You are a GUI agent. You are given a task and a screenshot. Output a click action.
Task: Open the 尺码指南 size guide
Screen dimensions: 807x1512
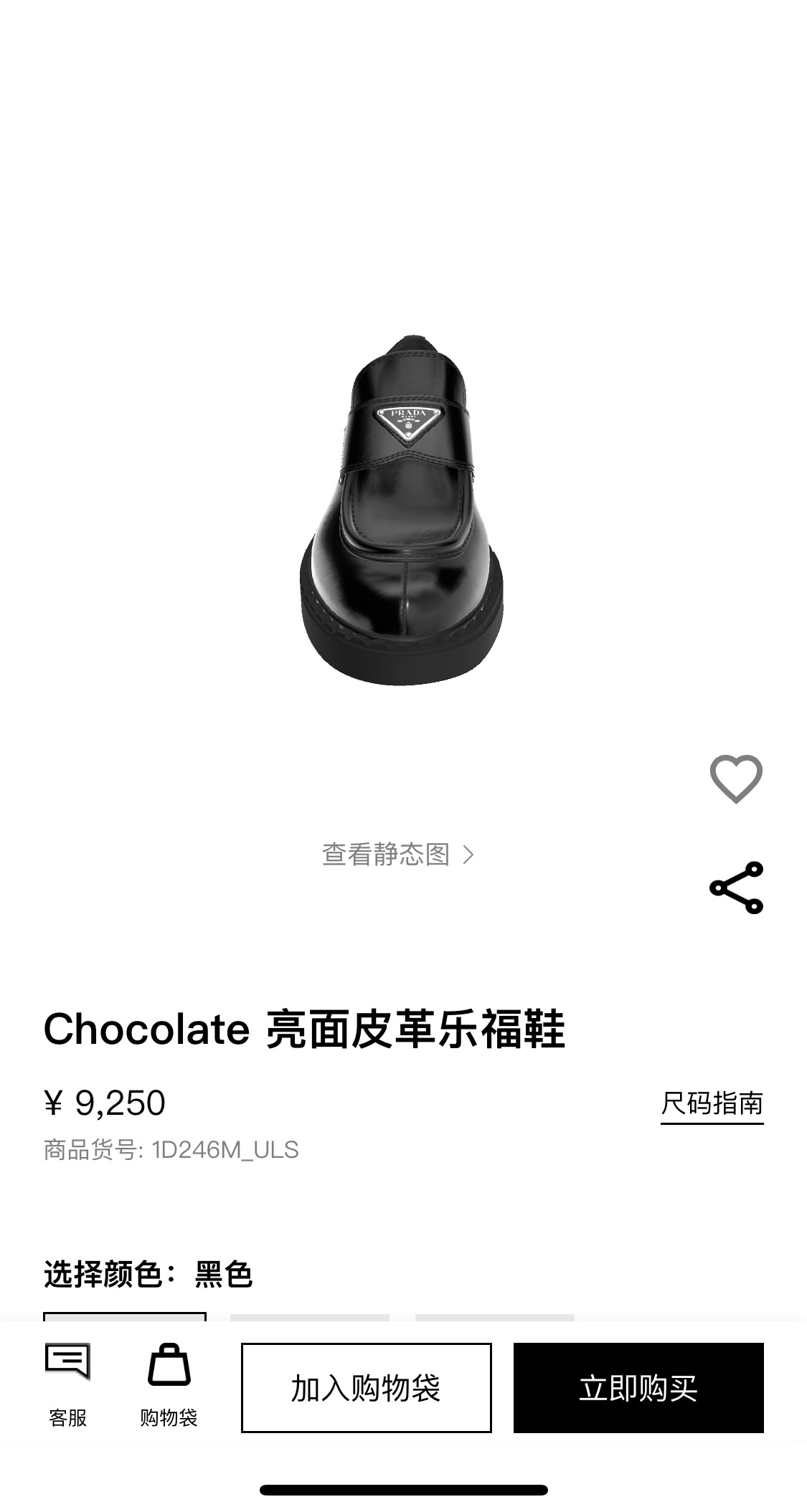click(x=712, y=1103)
